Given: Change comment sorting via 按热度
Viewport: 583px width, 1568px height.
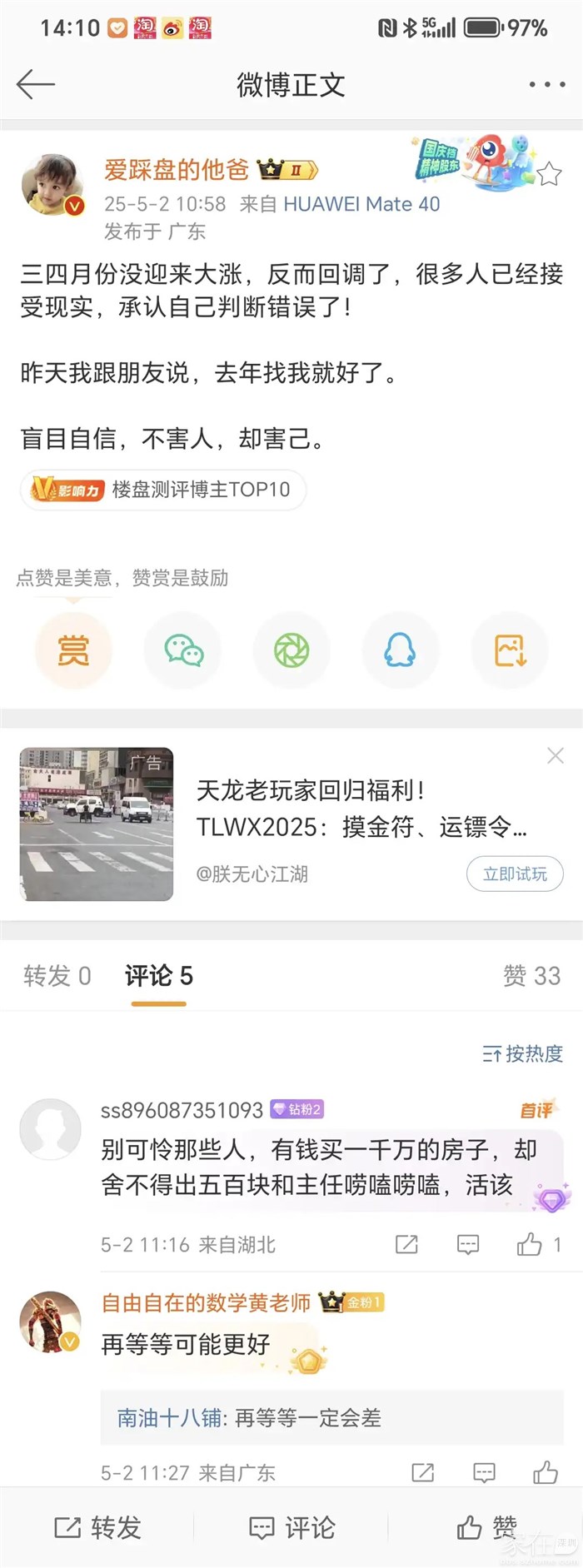Looking at the screenshot, I should [523, 1053].
